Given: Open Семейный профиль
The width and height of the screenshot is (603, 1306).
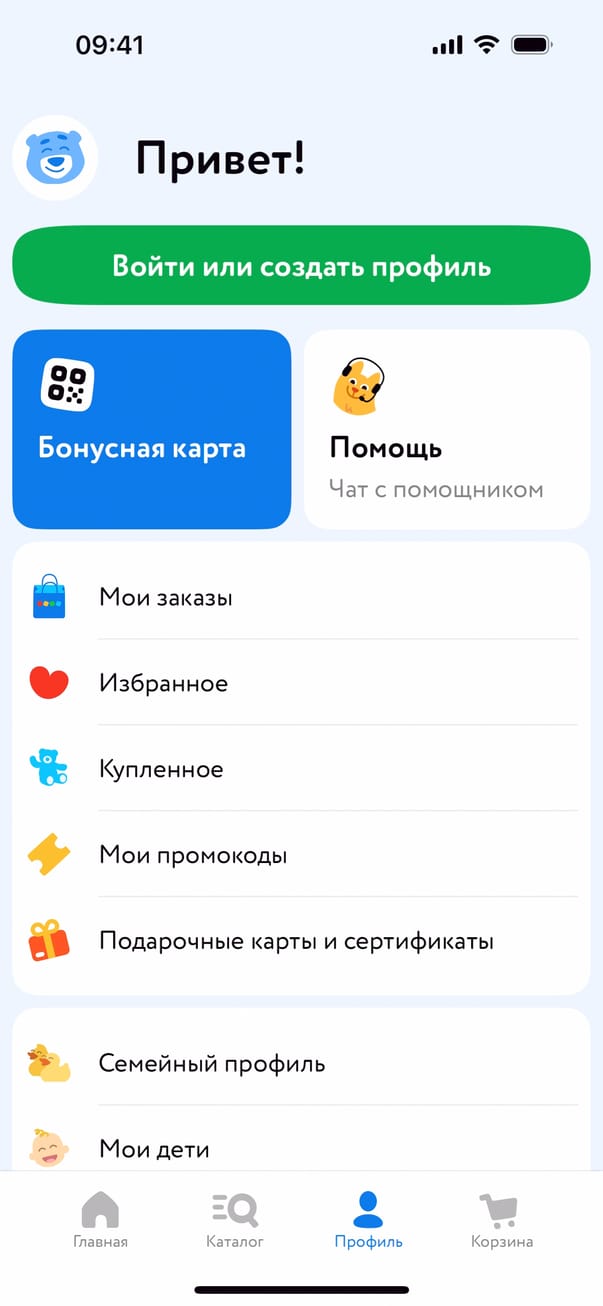Looking at the screenshot, I should 301,1063.
